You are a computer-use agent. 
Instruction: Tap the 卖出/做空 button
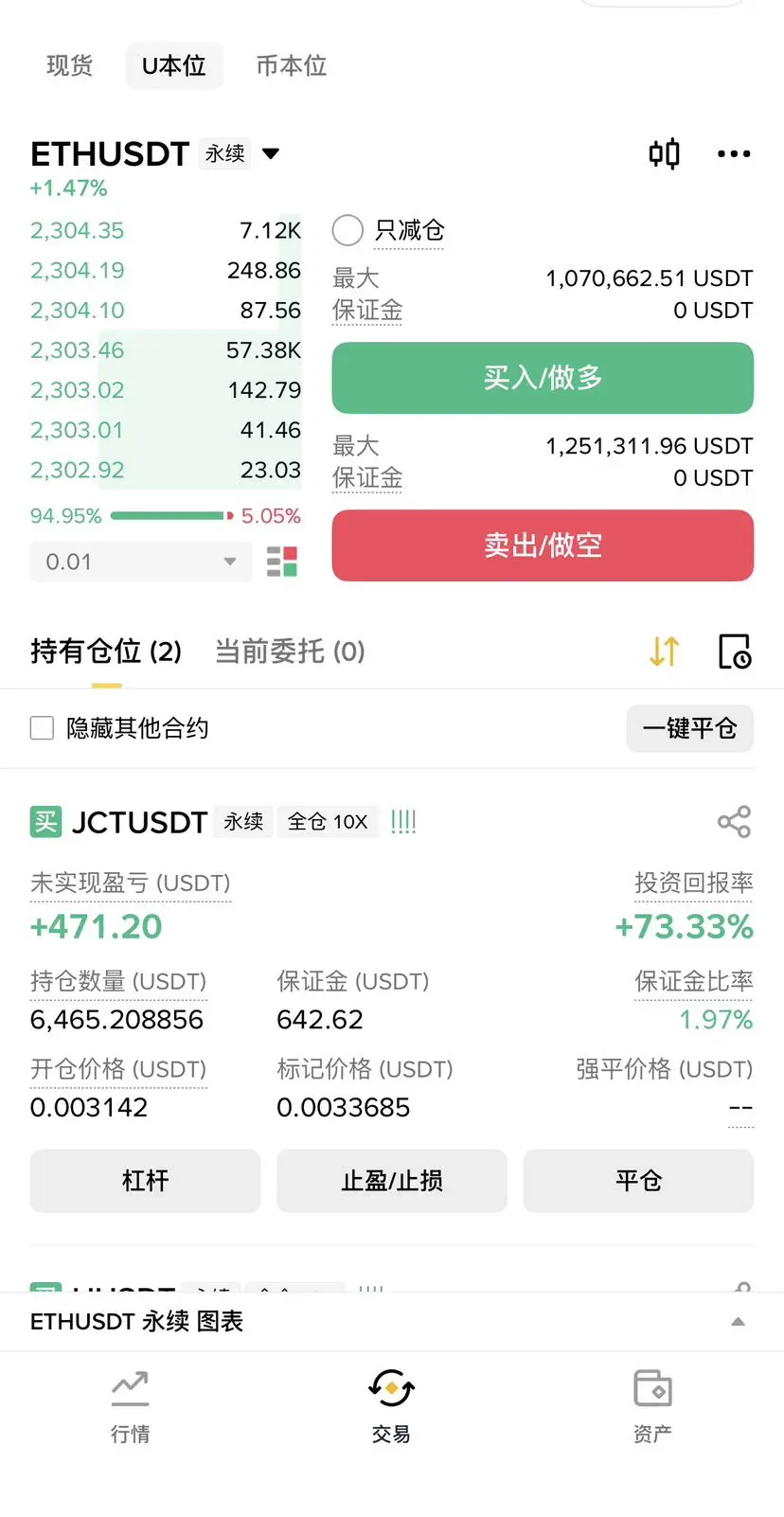click(543, 545)
